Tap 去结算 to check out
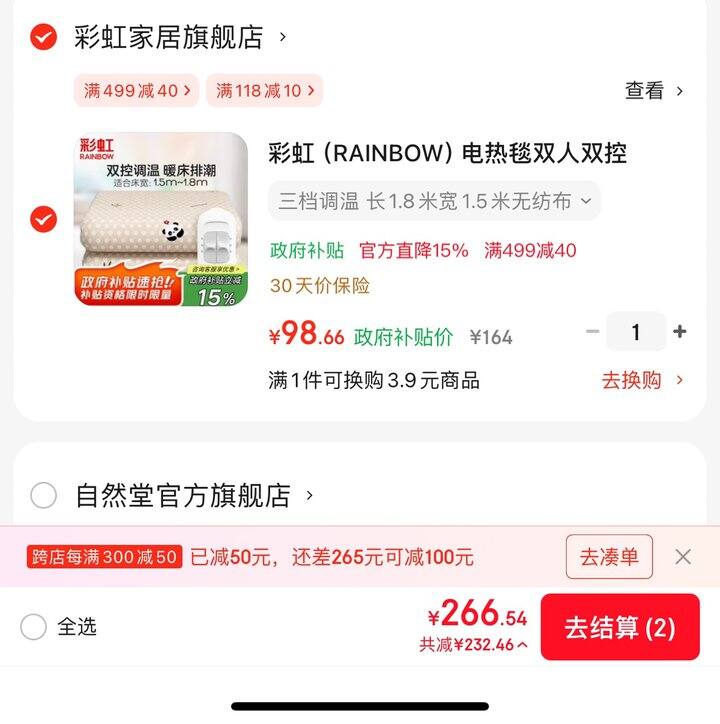Screen dimensions: 720x724 point(620,627)
